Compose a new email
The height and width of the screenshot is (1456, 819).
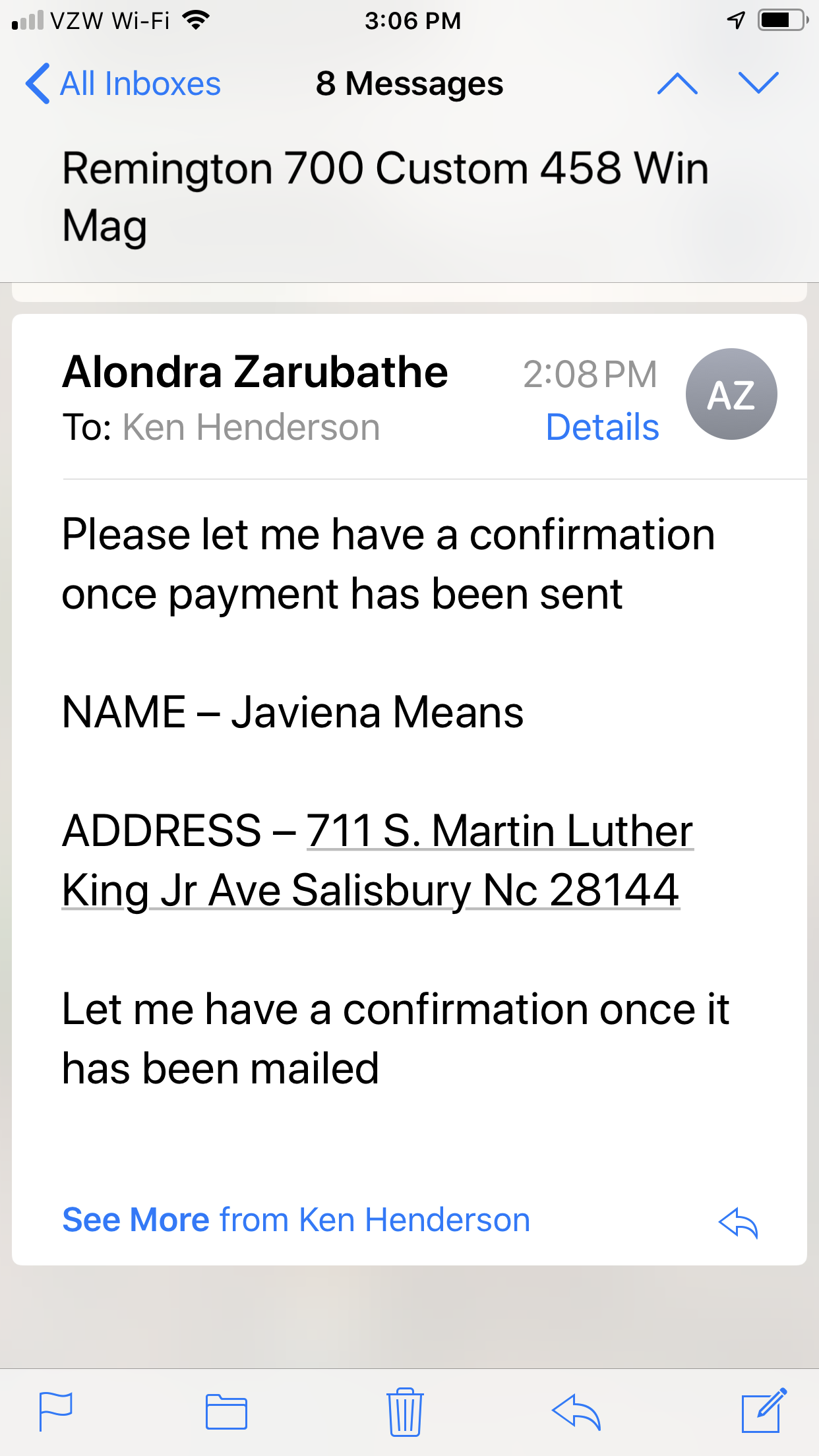pyautogui.click(x=763, y=1410)
